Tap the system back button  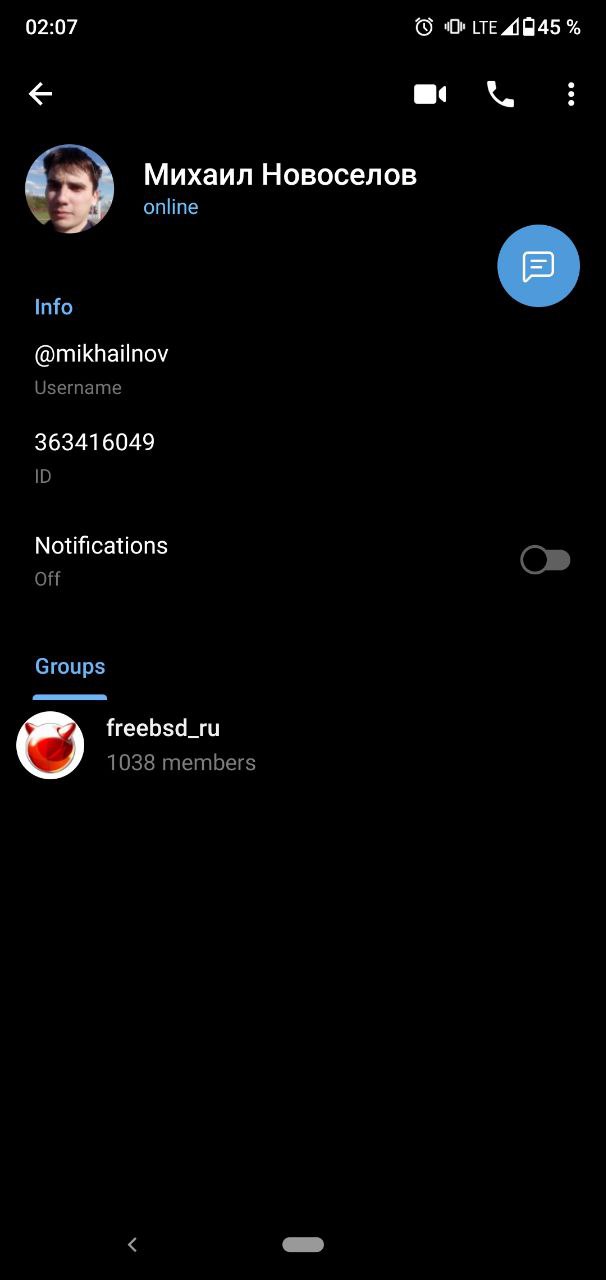coord(132,1245)
